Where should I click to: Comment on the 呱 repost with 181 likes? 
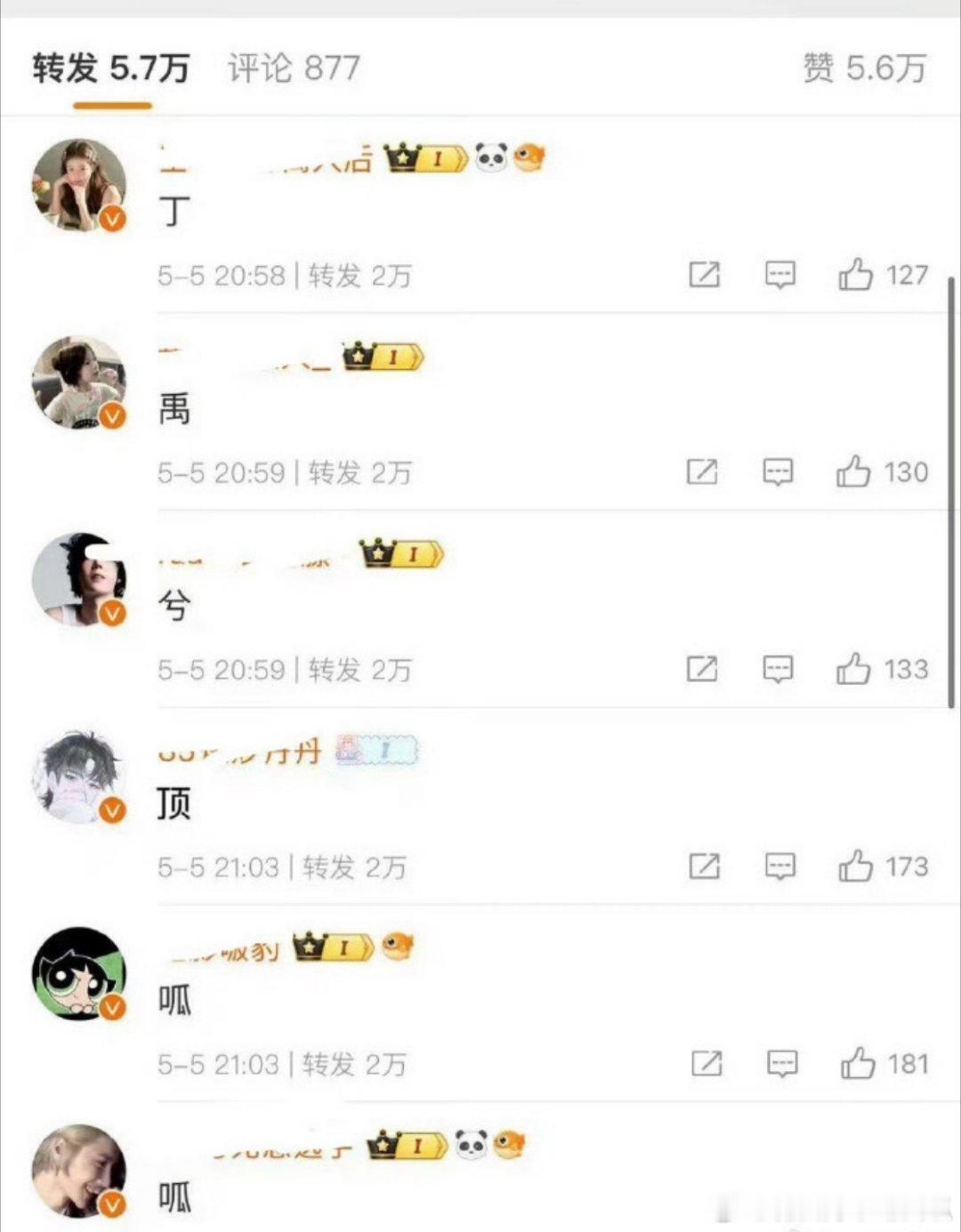(782, 1064)
